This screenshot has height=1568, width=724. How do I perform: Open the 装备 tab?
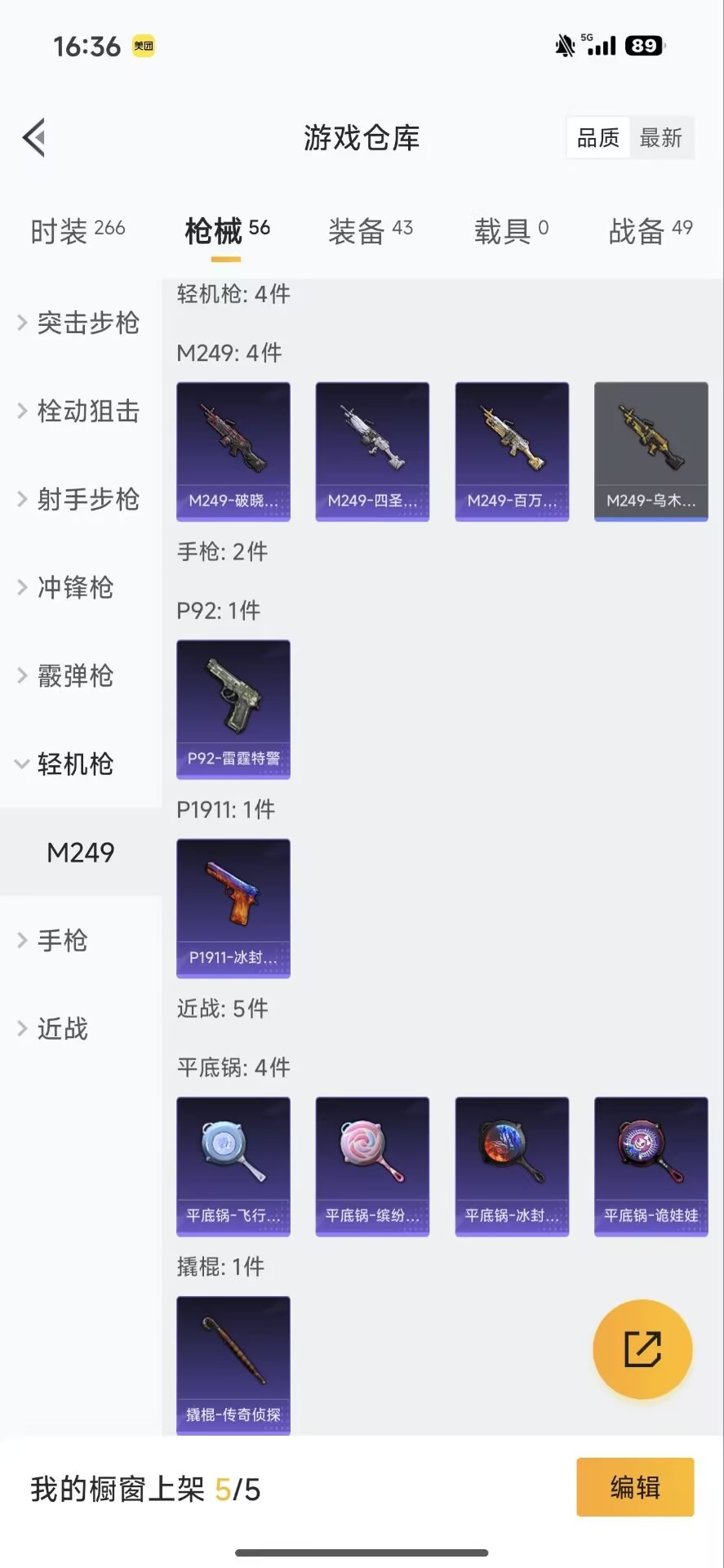click(x=370, y=230)
